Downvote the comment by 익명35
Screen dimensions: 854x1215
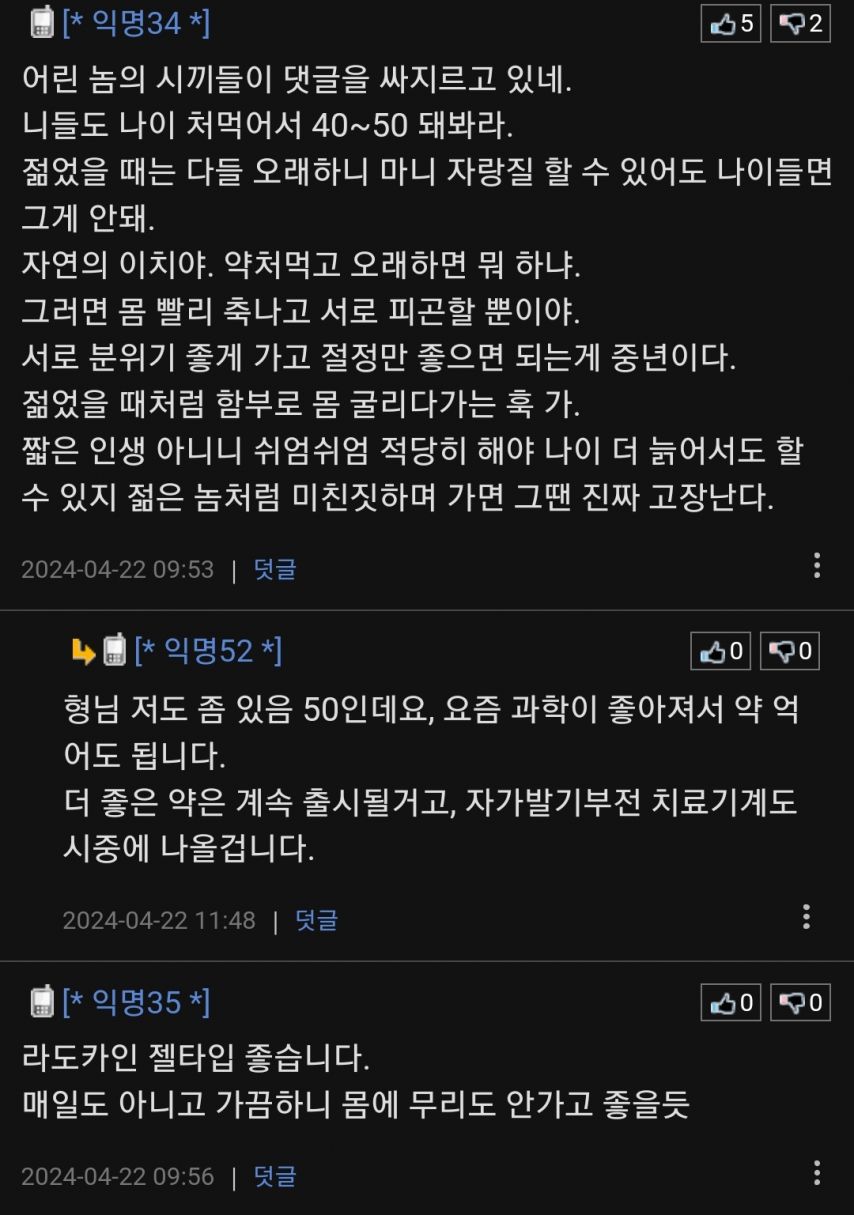[800, 1002]
